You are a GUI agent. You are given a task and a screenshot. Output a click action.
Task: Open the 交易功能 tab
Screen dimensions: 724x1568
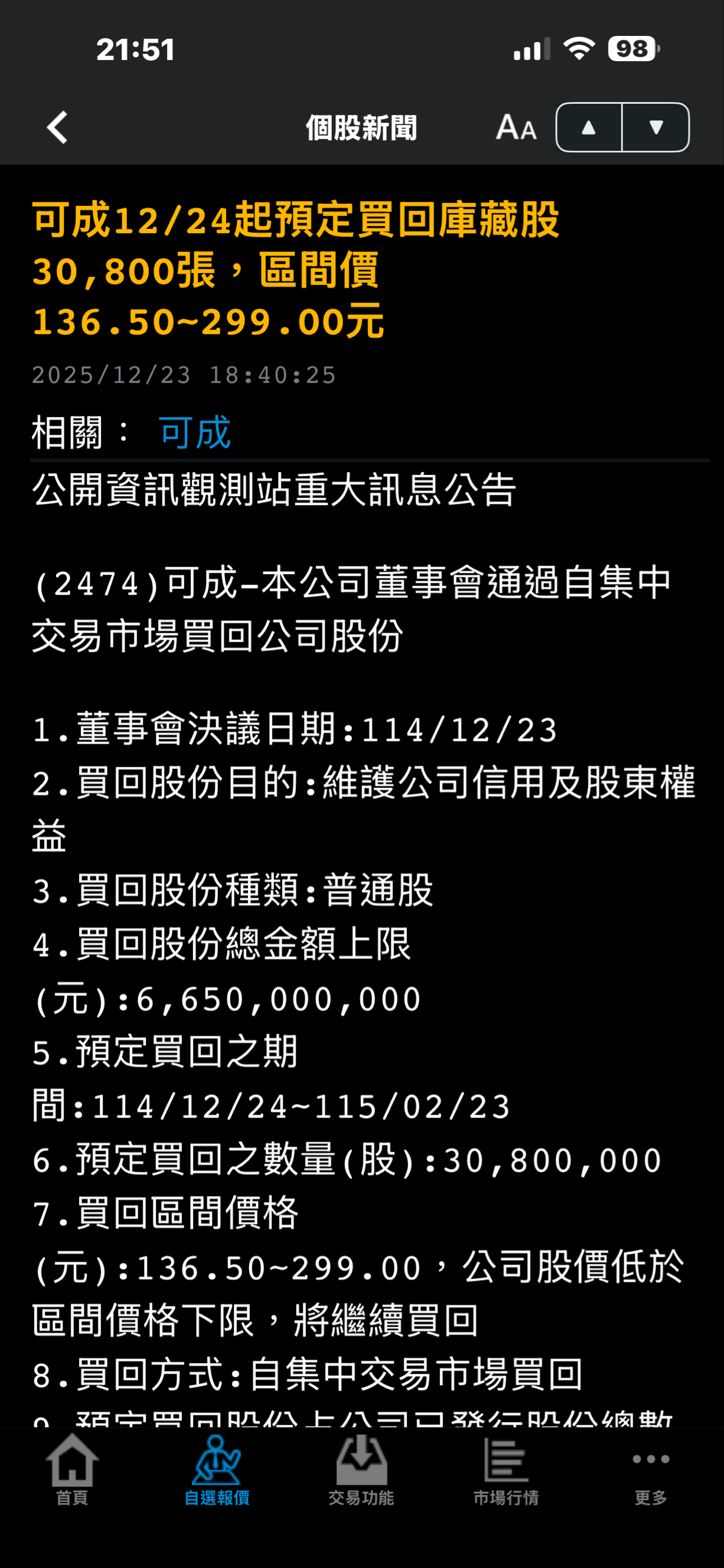pyautogui.click(x=361, y=1470)
